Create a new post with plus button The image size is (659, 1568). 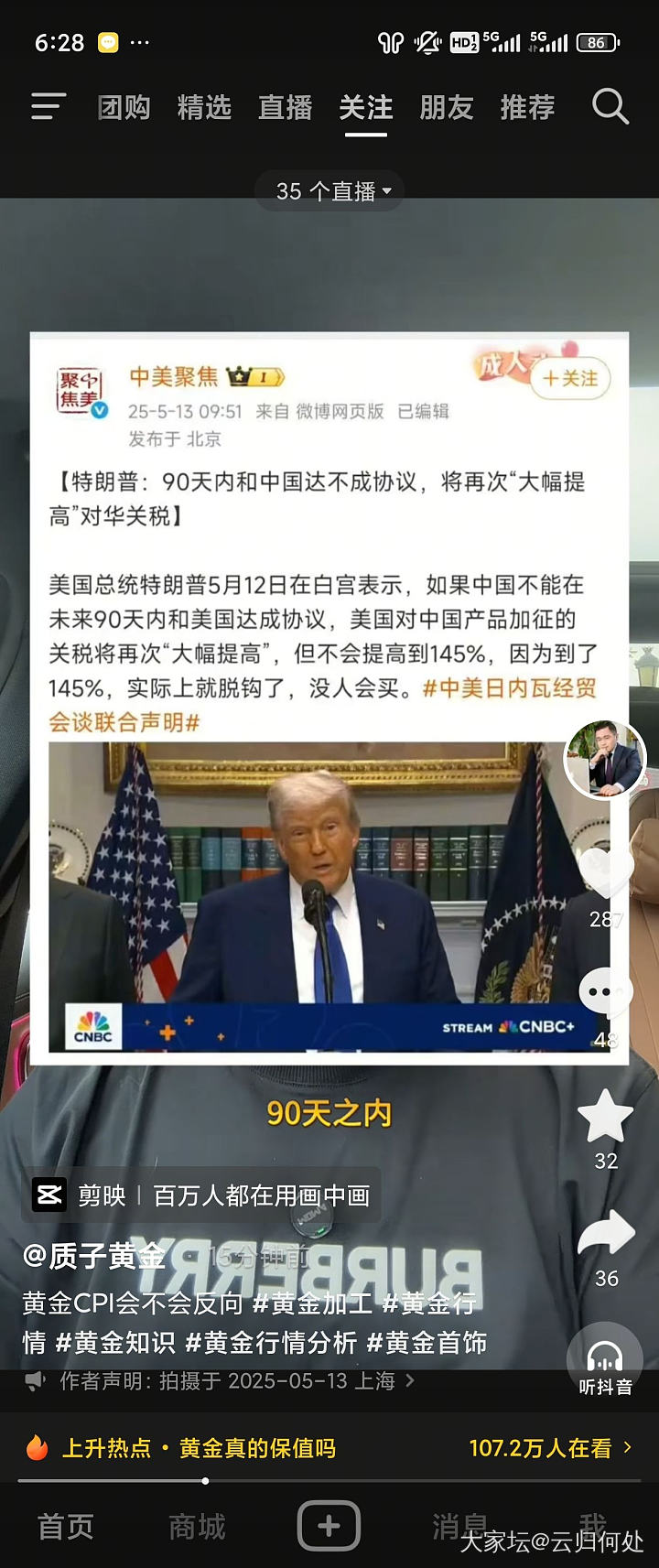329,1526
